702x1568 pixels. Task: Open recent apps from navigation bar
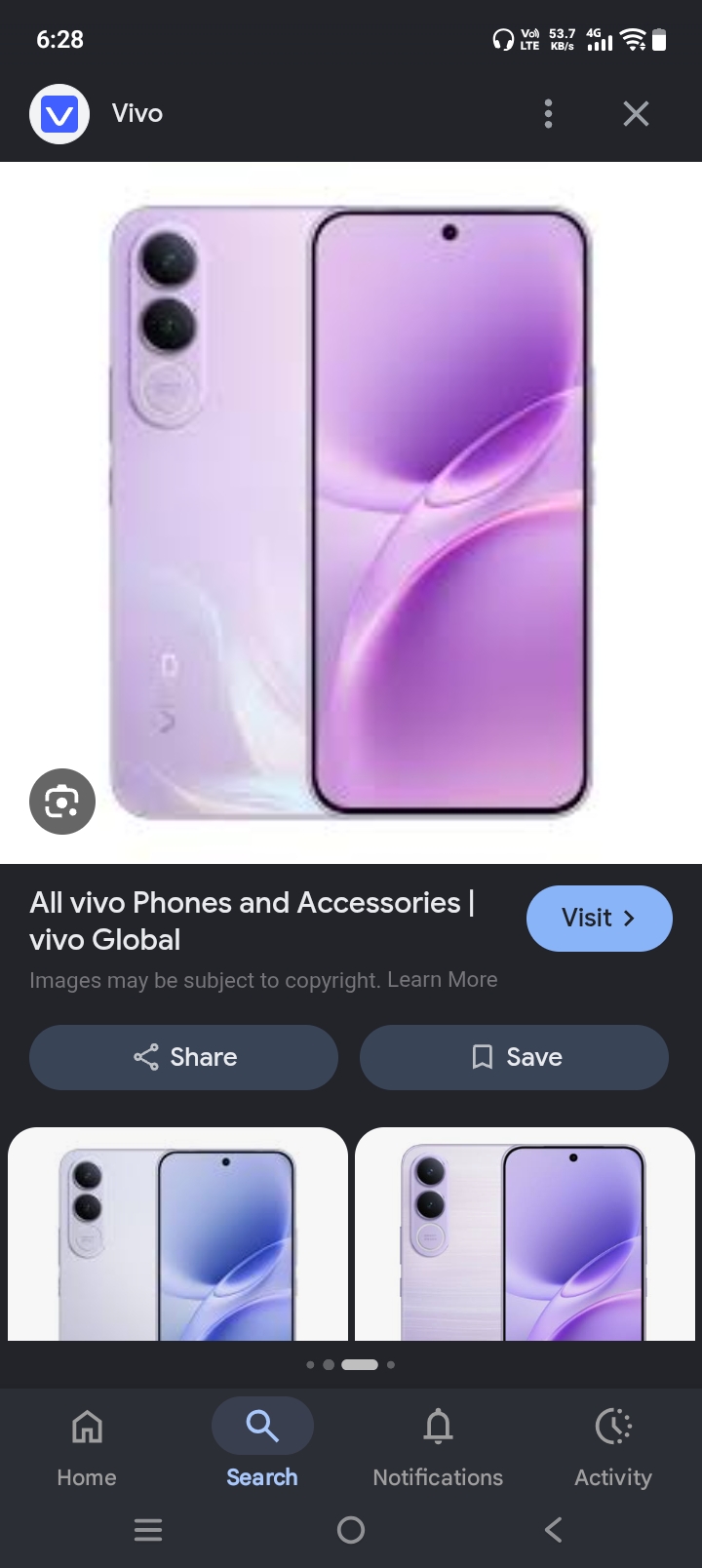[148, 1529]
